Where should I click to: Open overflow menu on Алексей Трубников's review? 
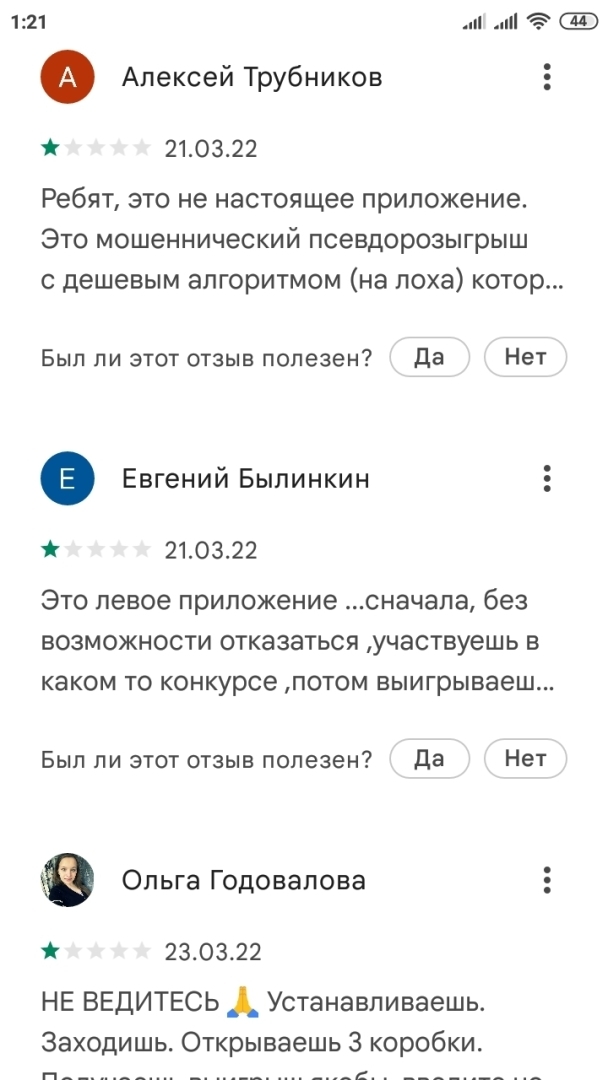tap(547, 77)
